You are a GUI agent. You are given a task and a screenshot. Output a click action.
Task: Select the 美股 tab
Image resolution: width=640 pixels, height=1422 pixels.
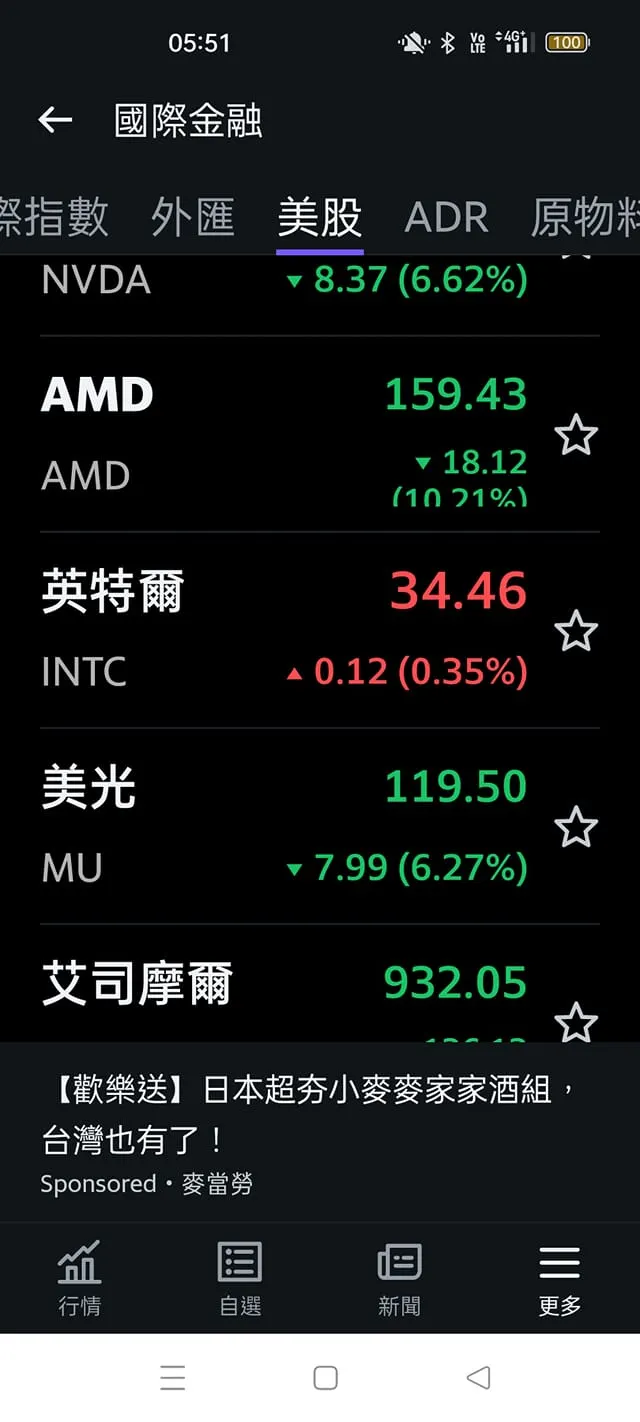tap(319, 217)
